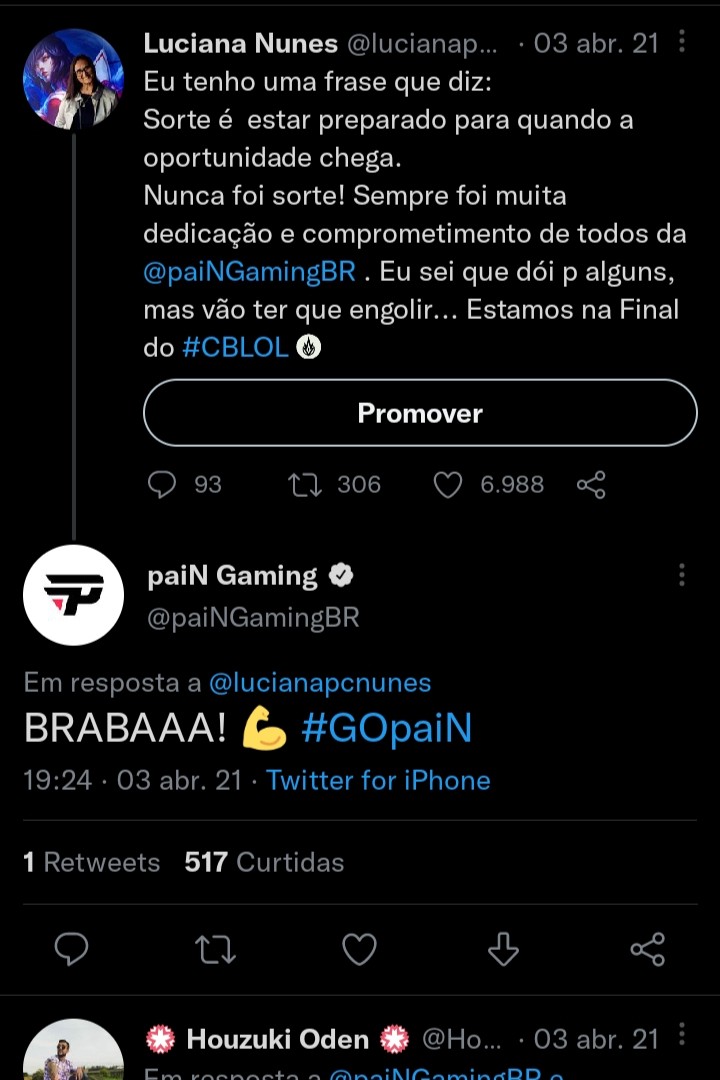The height and width of the screenshot is (1080, 720).
Task: Share paiN Gaming's BRABAAA tweet
Action: (647, 948)
